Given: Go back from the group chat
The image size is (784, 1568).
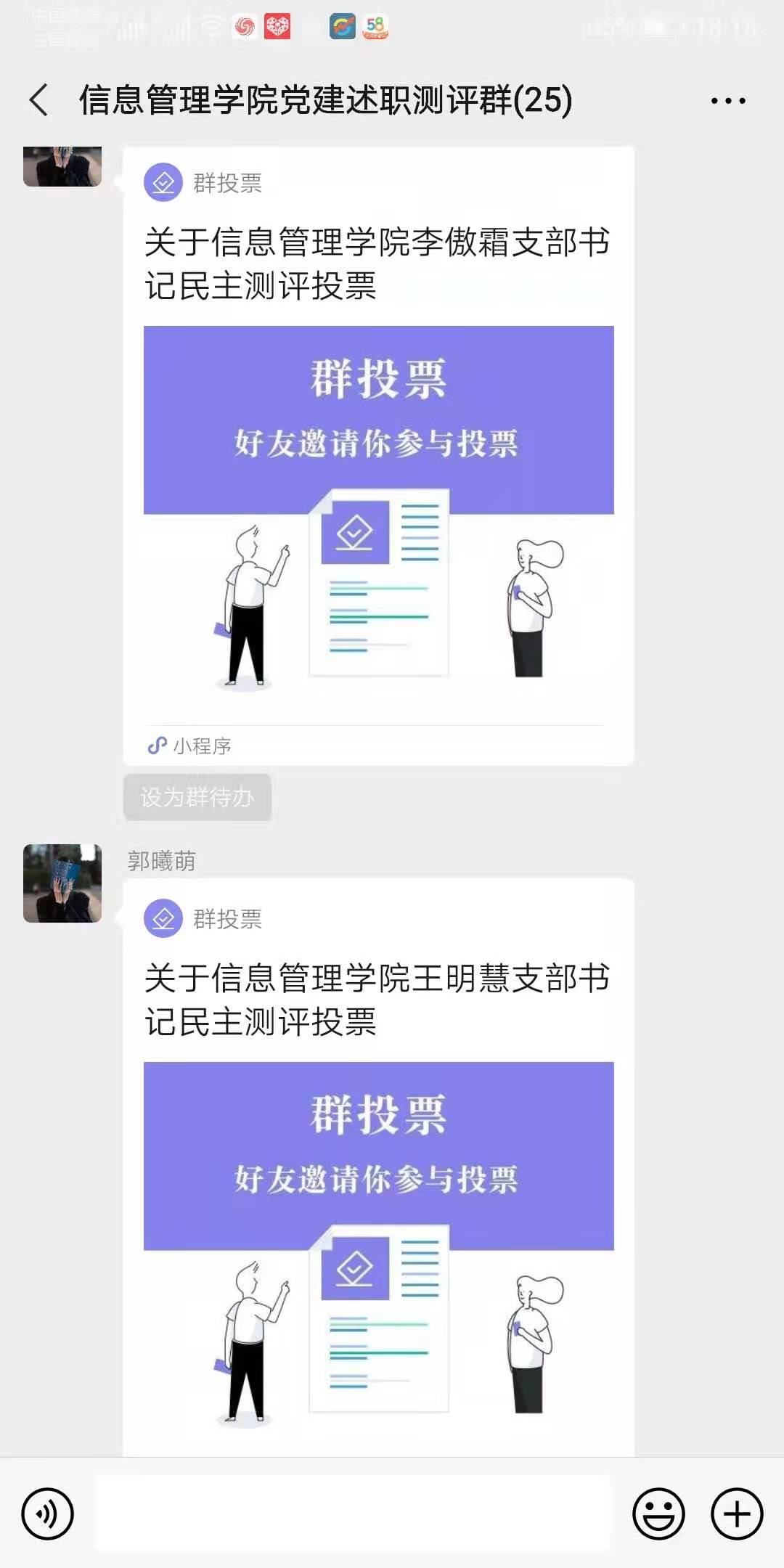Looking at the screenshot, I should coord(39,100).
